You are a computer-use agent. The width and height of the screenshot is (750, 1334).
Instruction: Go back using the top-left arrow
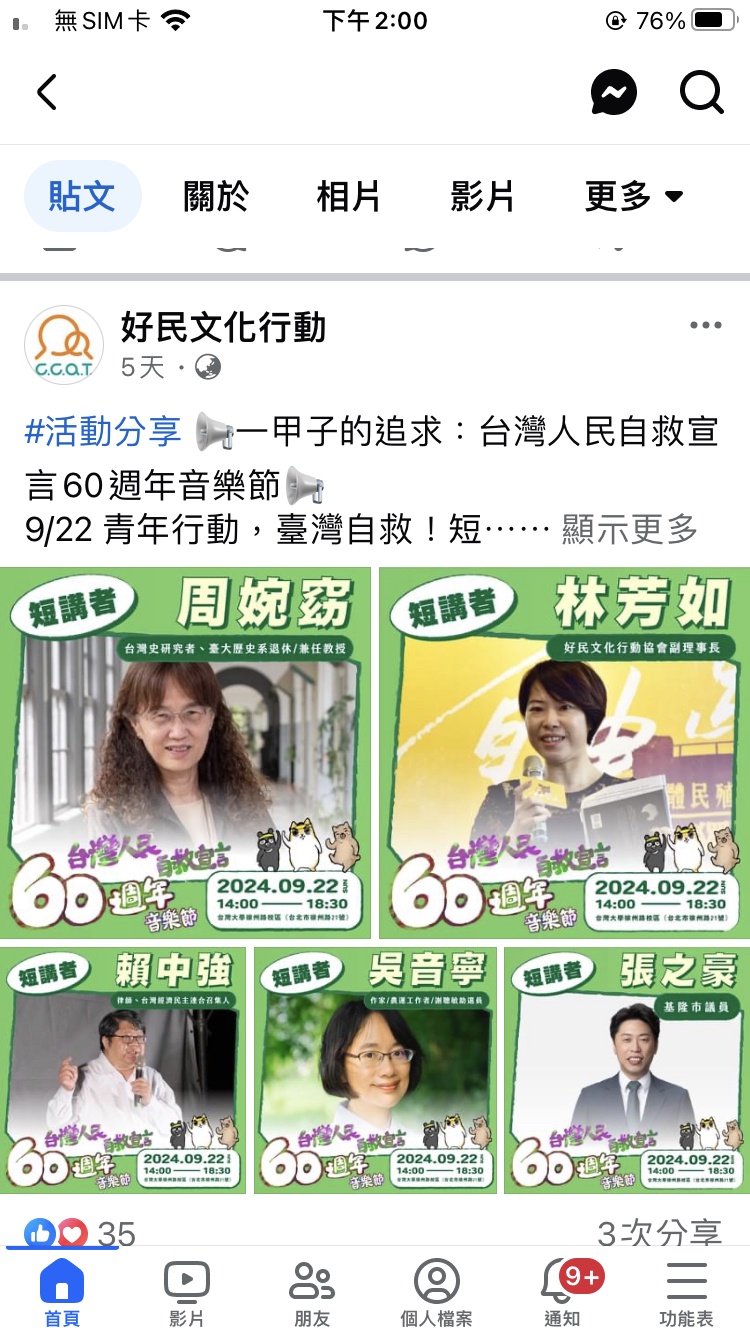pyautogui.click(x=47, y=93)
